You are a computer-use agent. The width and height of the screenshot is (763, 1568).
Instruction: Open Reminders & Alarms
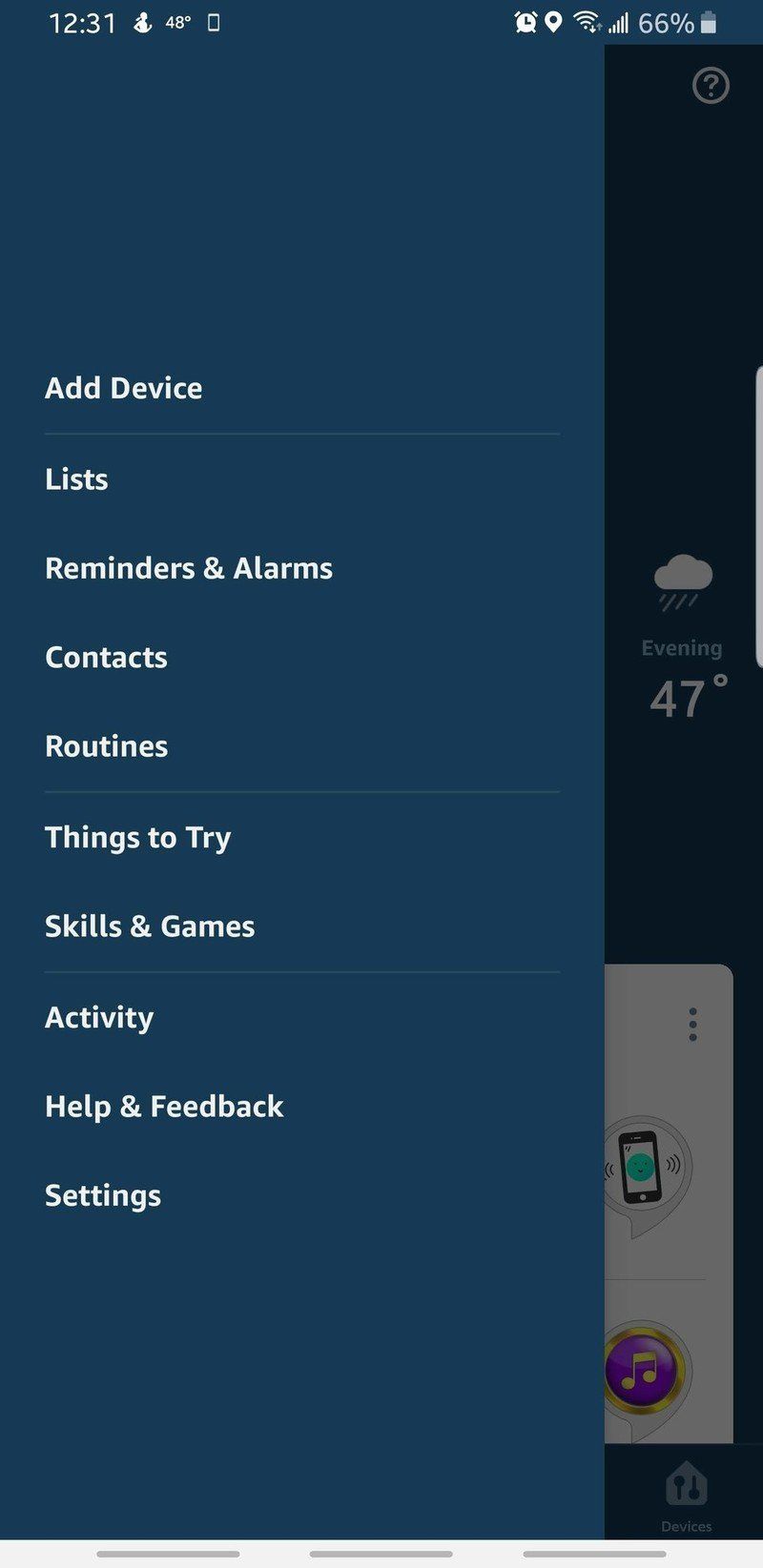point(188,568)
